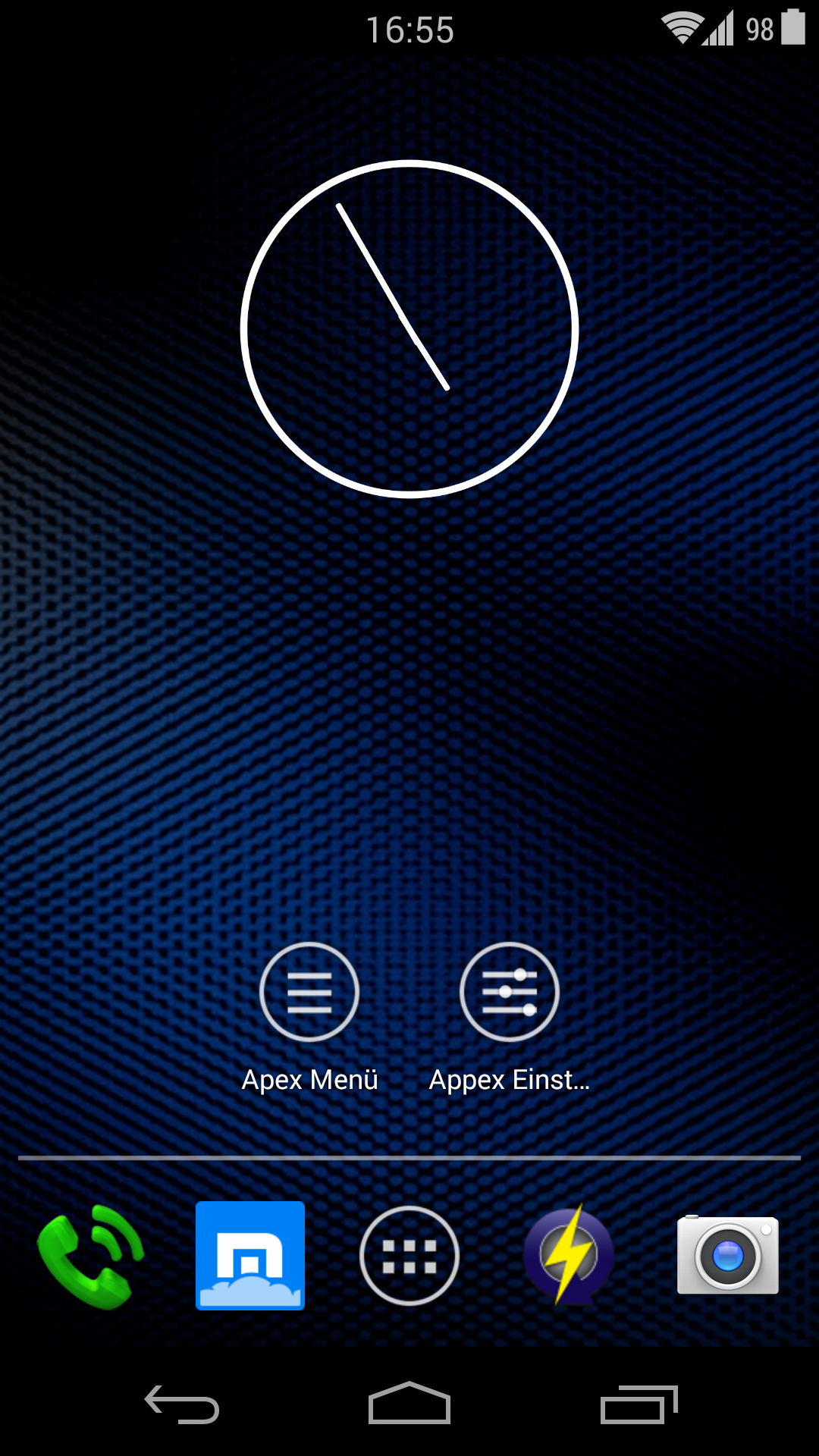Go back using the navigation bar
819x1456 pixels.
pyautogui.click(x=182, y=1404)
